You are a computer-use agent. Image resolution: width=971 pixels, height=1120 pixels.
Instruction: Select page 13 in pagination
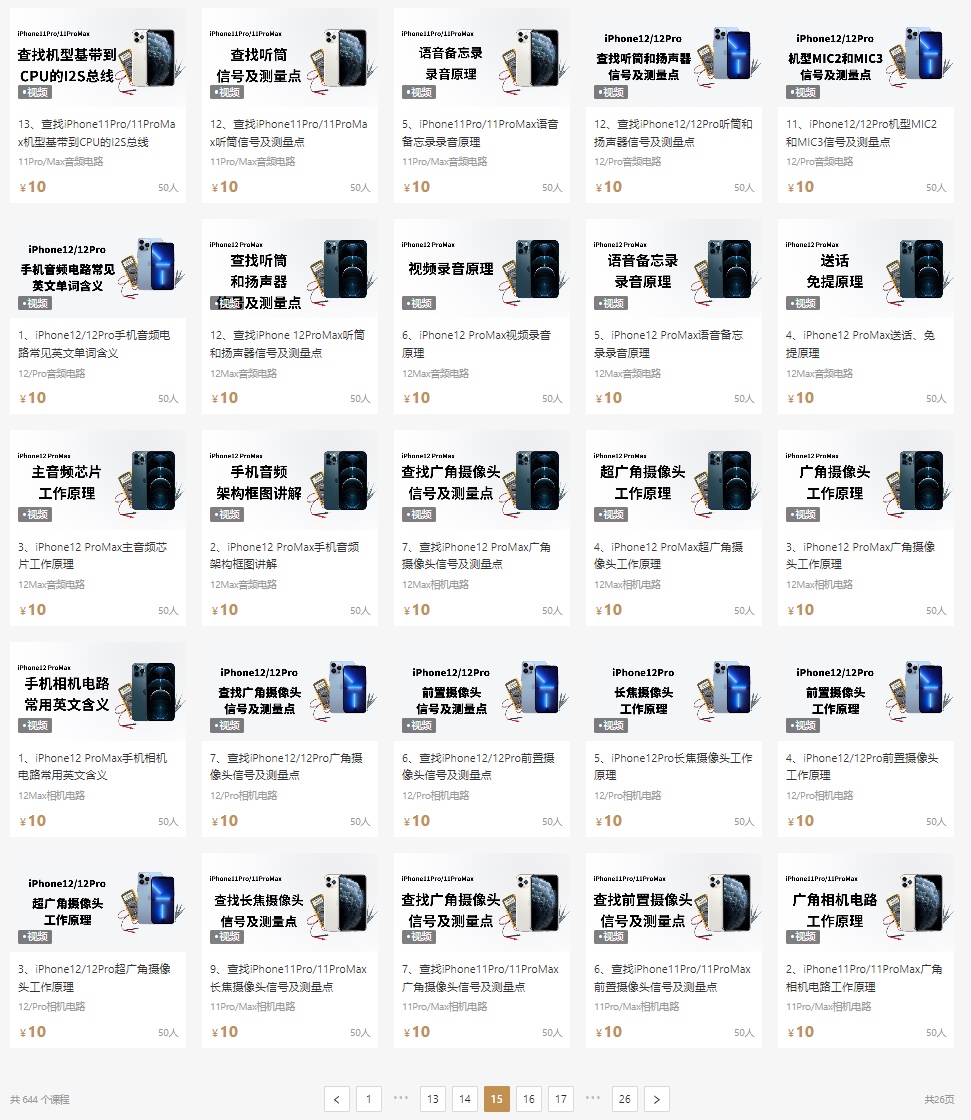point(433,1099)
